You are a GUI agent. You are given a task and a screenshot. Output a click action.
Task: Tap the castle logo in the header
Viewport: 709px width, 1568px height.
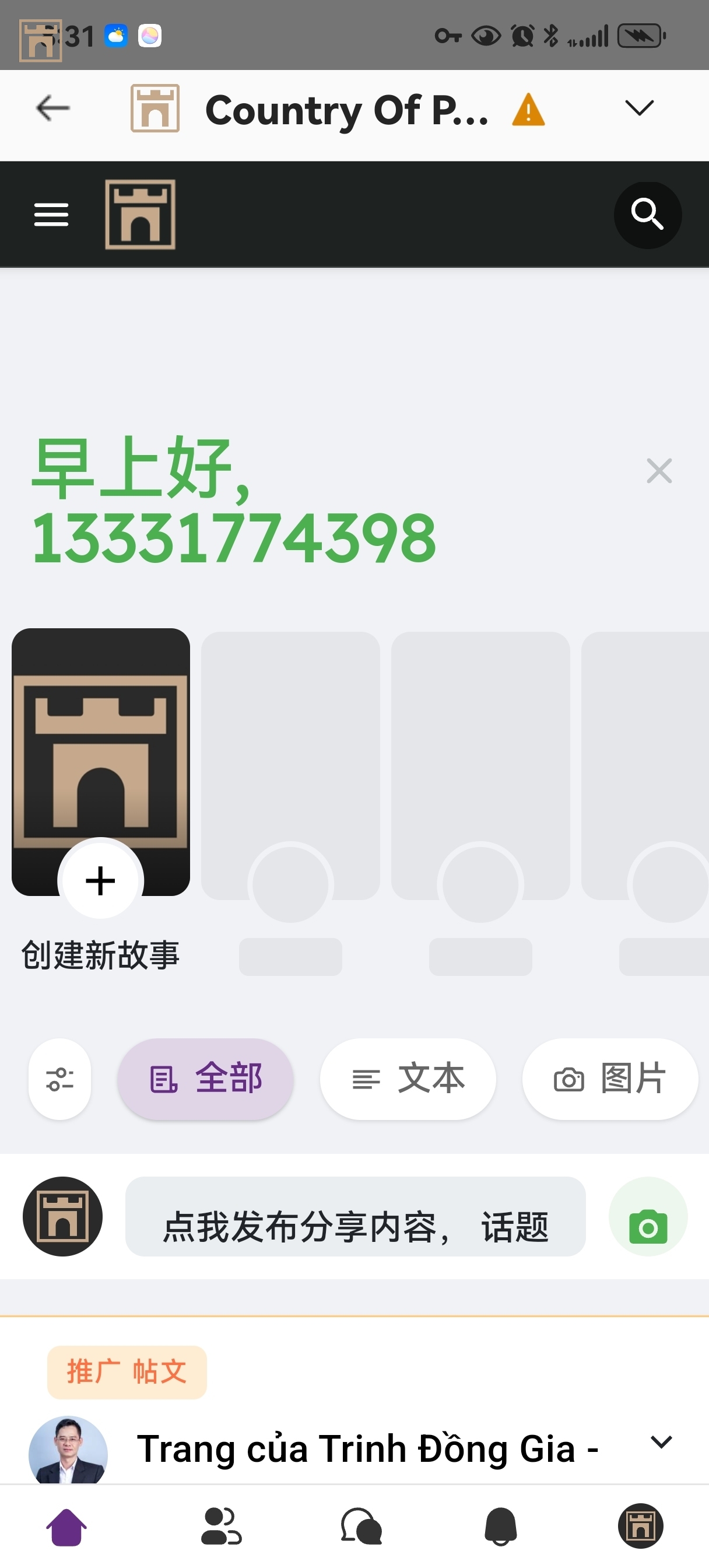coord(141,215)
